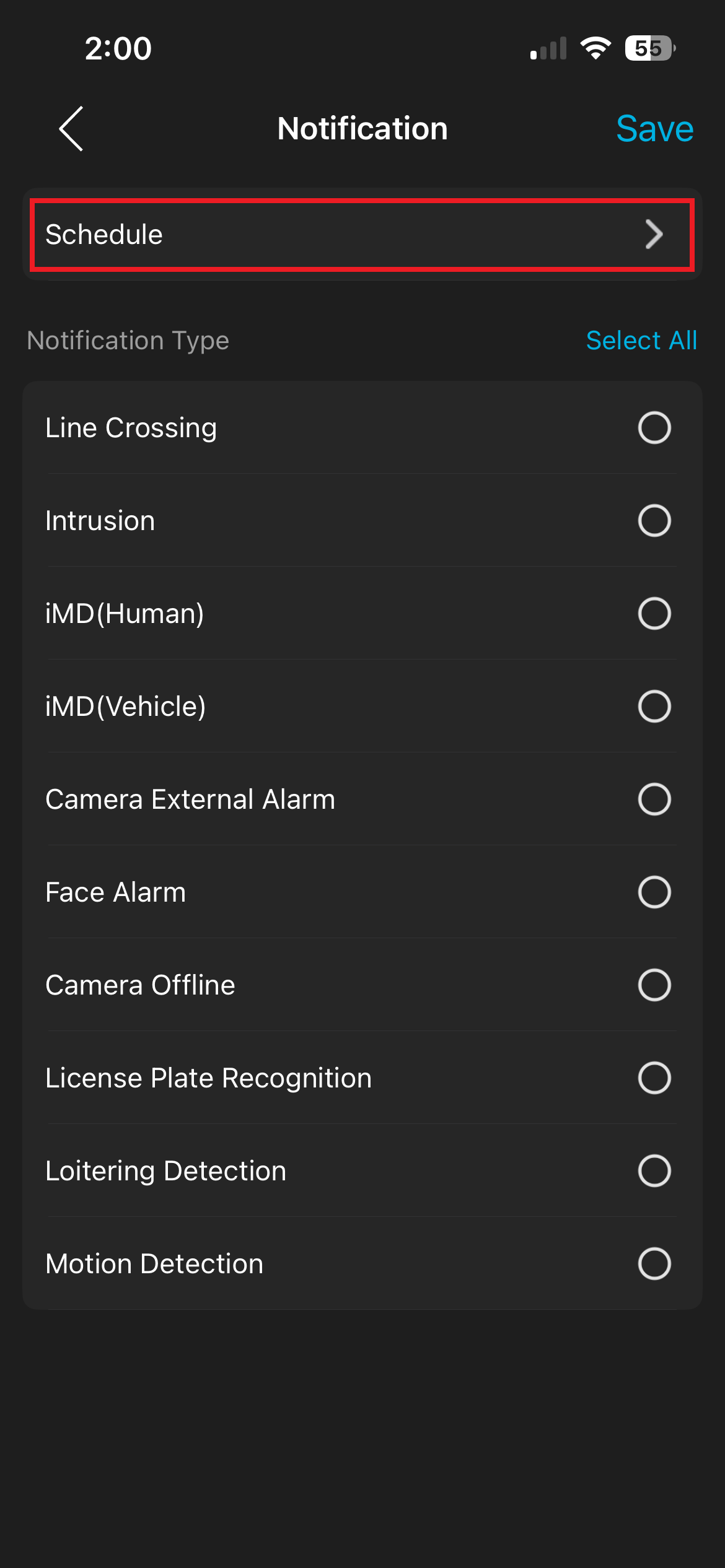
Task: Check the iMD(Human) option
Action: pos(654,614)
